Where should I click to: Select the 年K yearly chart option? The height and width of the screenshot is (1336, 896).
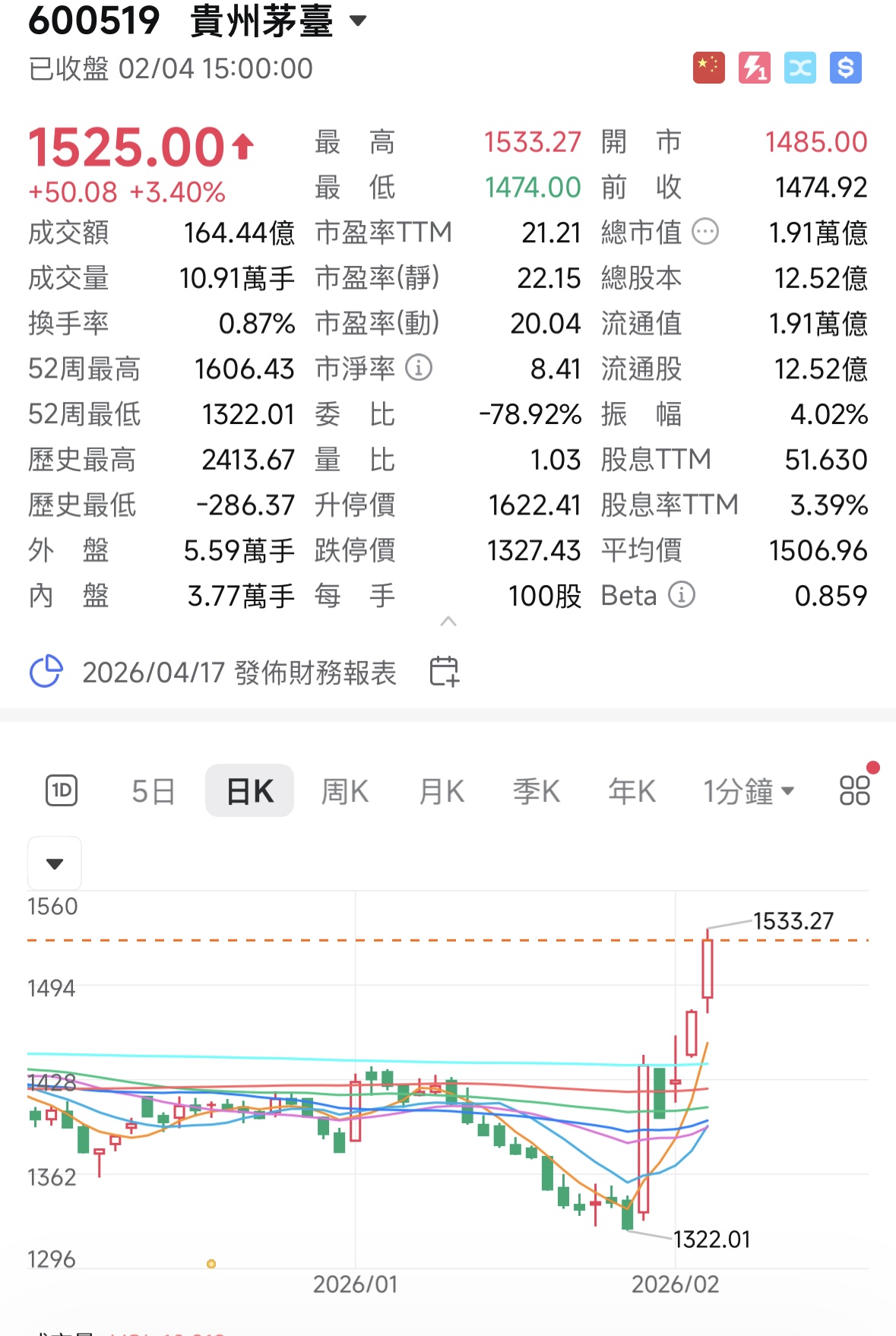[x=632, y=790]
